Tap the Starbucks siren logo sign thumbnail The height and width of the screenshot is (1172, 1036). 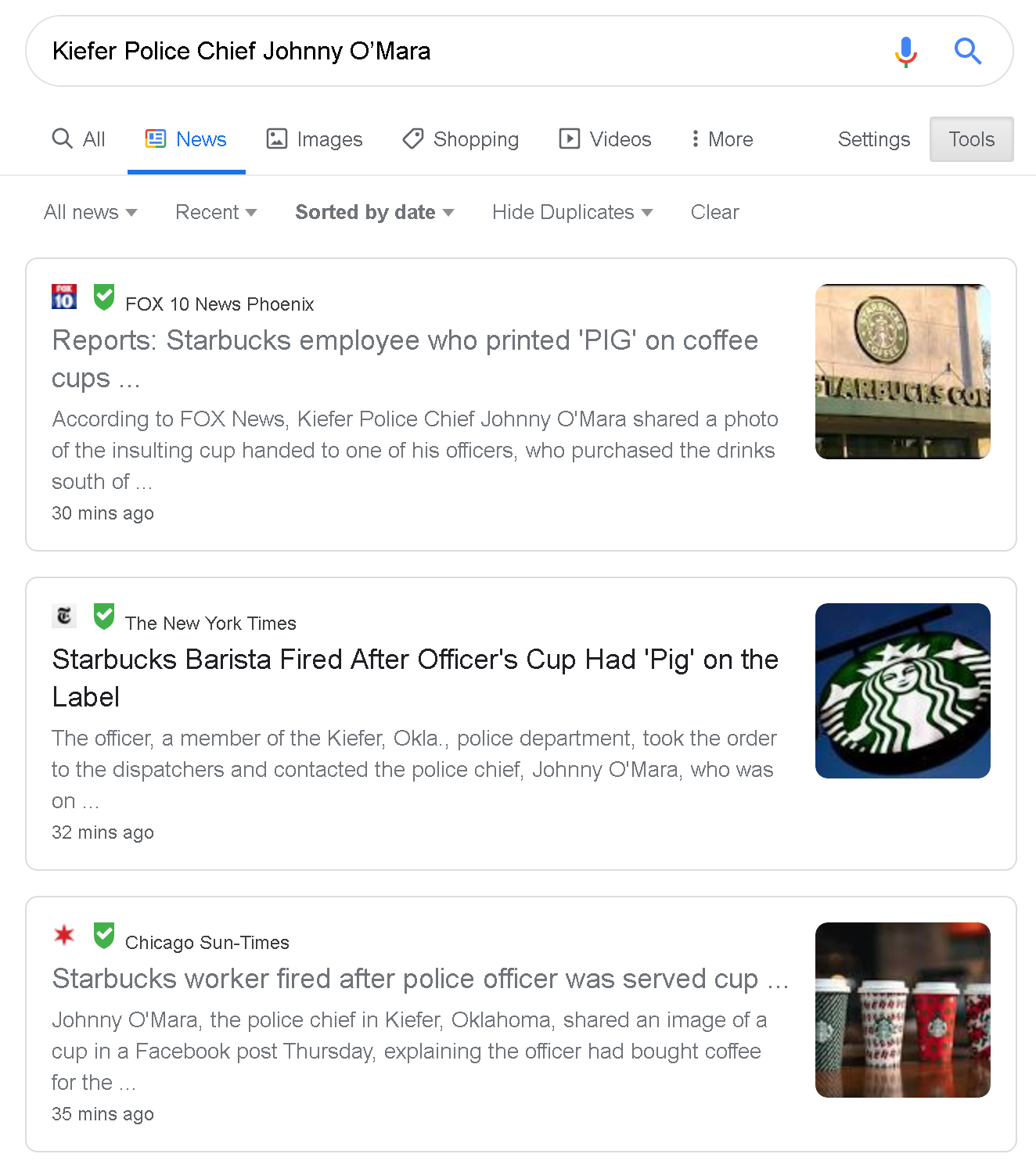902,690
